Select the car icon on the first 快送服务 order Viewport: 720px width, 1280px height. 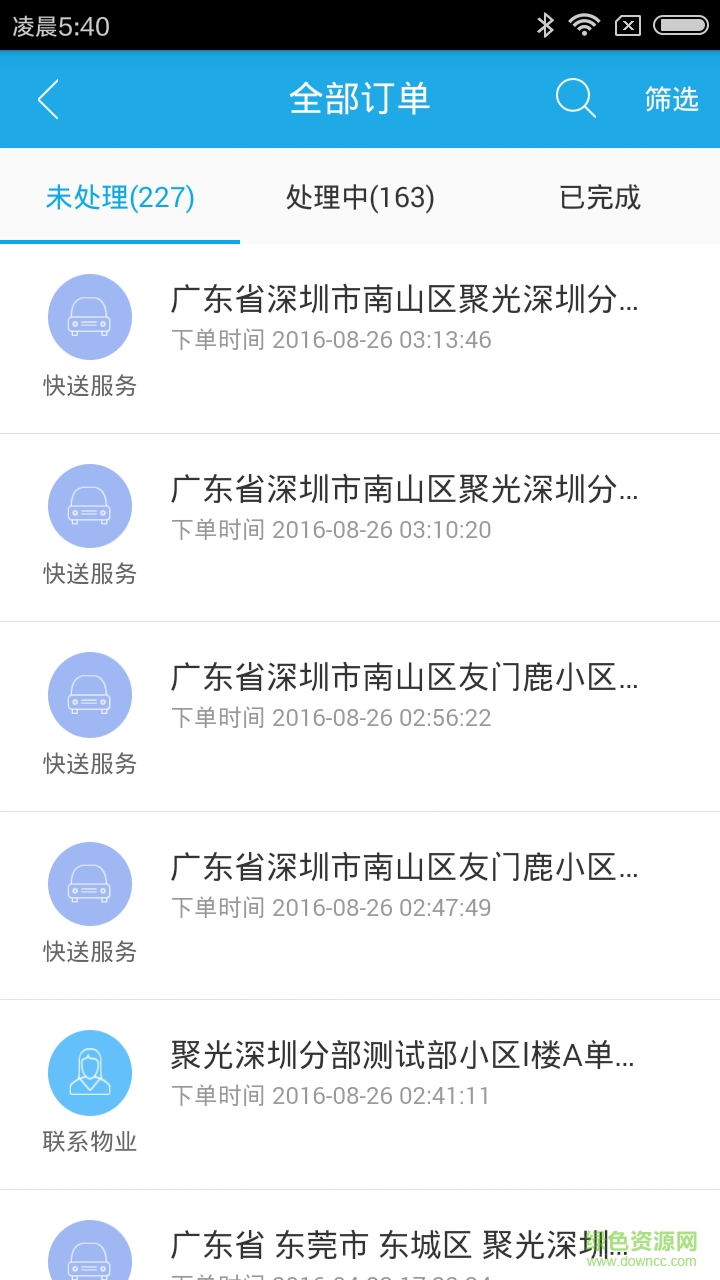[x=90, y=317]
